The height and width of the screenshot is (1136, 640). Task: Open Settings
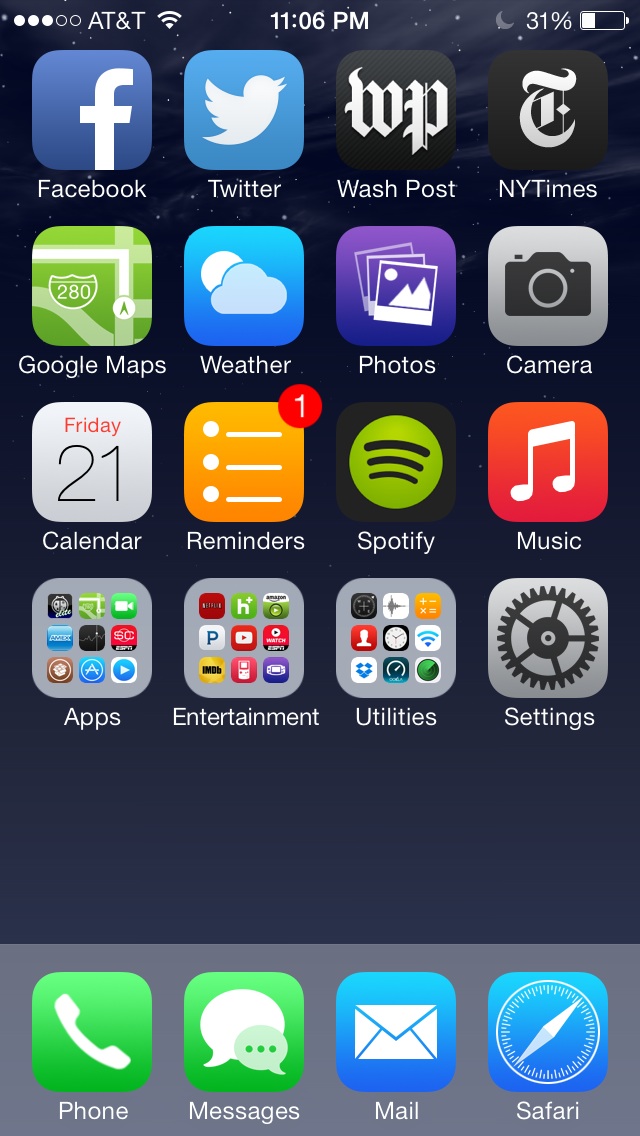[548, 638]
